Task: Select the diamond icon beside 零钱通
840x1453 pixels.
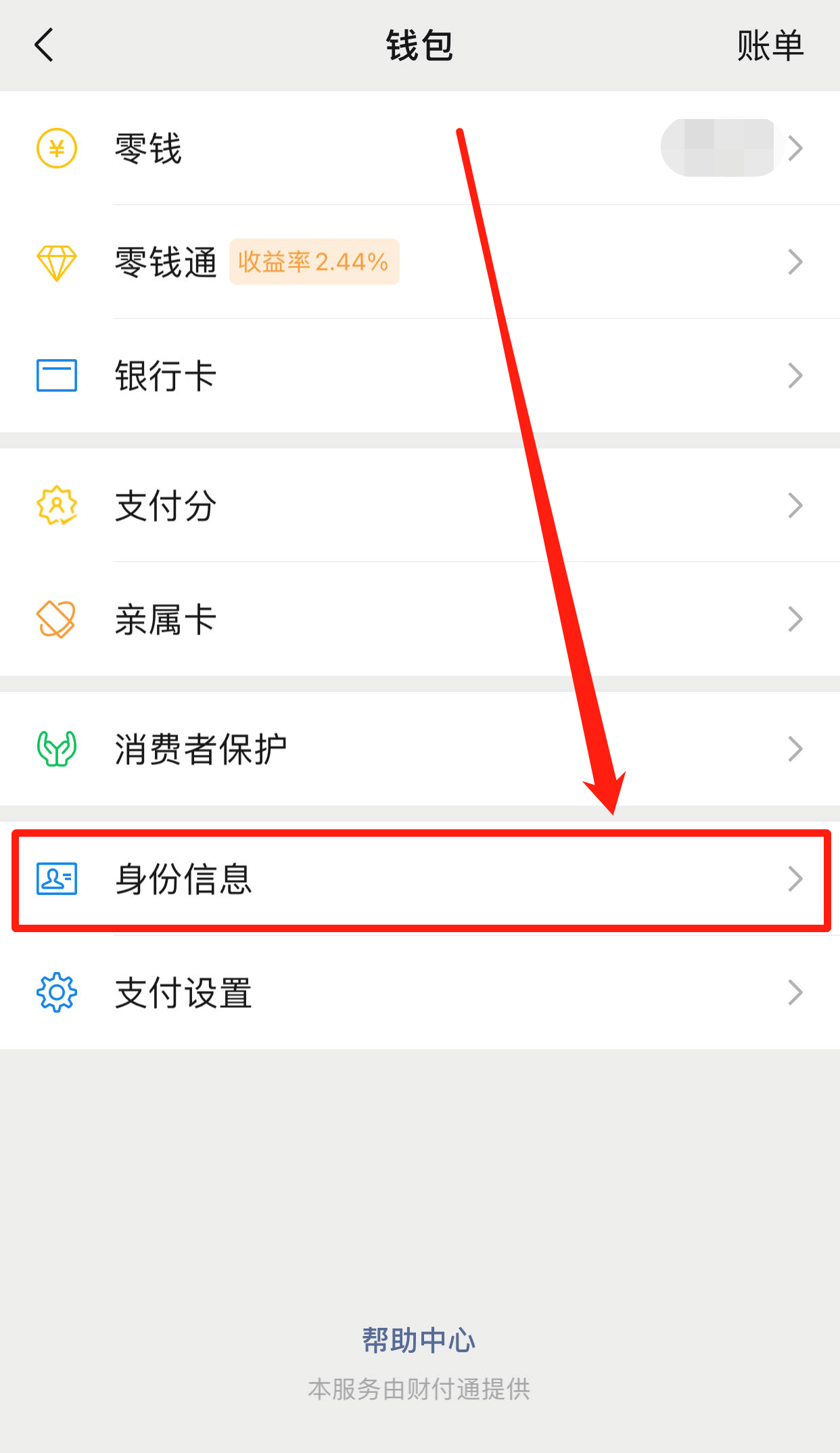Action: point(55,262)
